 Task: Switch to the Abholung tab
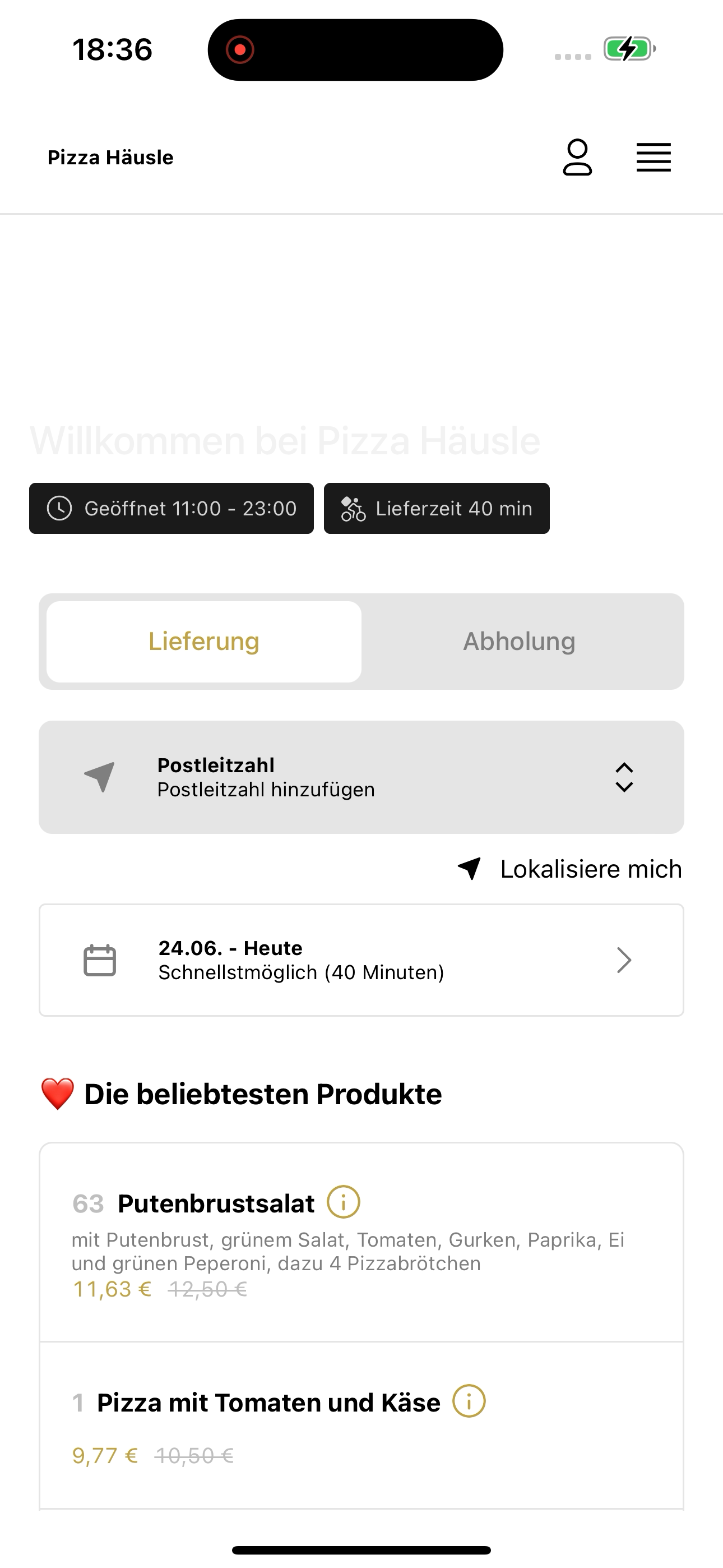[519, 642]
